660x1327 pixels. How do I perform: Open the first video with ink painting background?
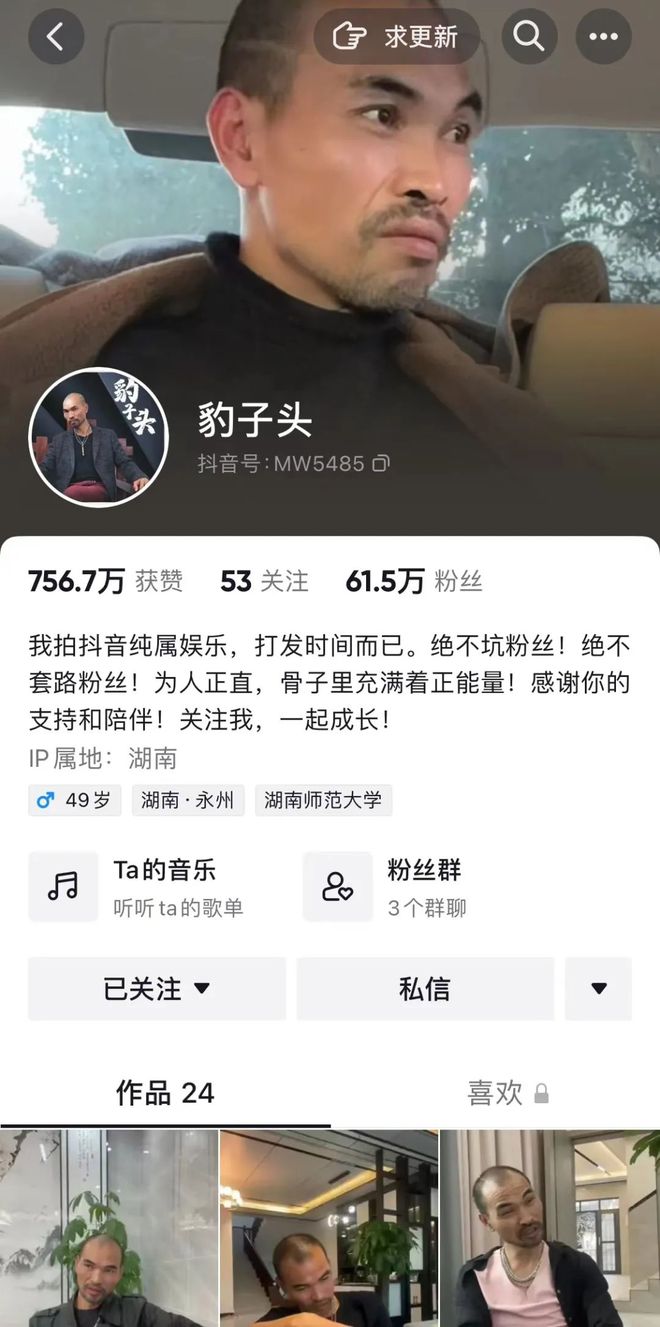point(109,1228)
